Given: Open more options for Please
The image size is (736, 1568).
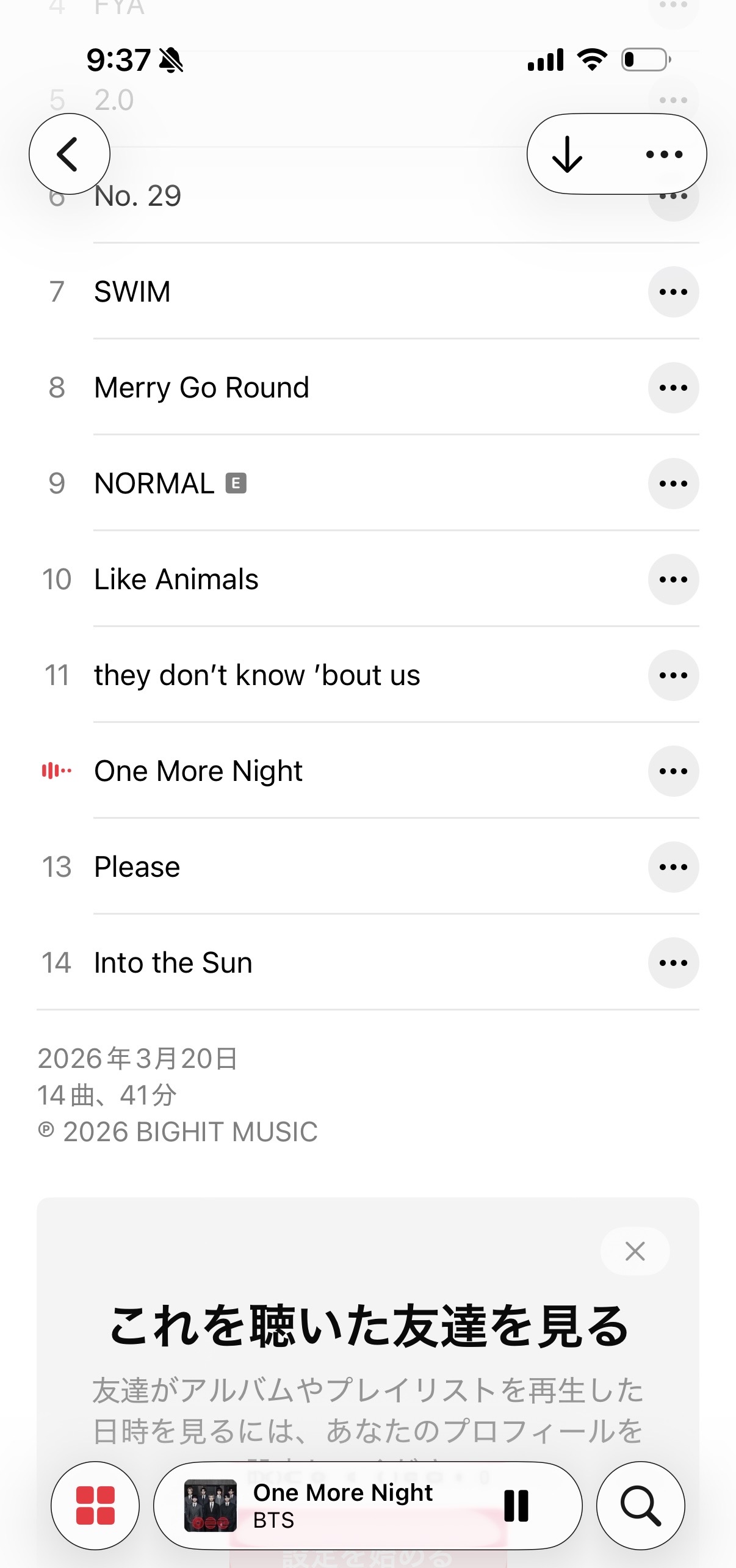Looking at the screenshot, I should (673, 867).
